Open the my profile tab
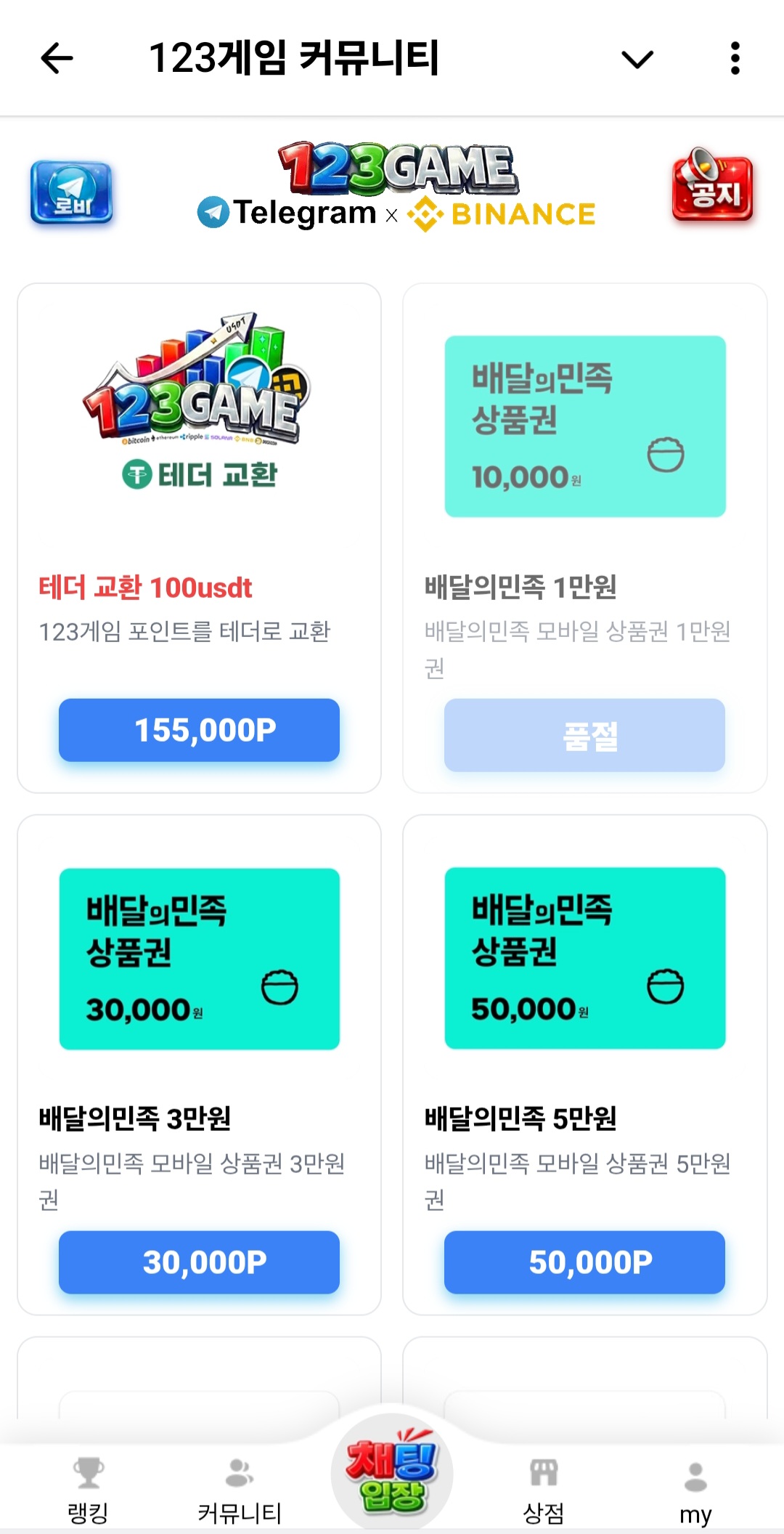This screenshot has height=1534, width=784. point(695,1490)
